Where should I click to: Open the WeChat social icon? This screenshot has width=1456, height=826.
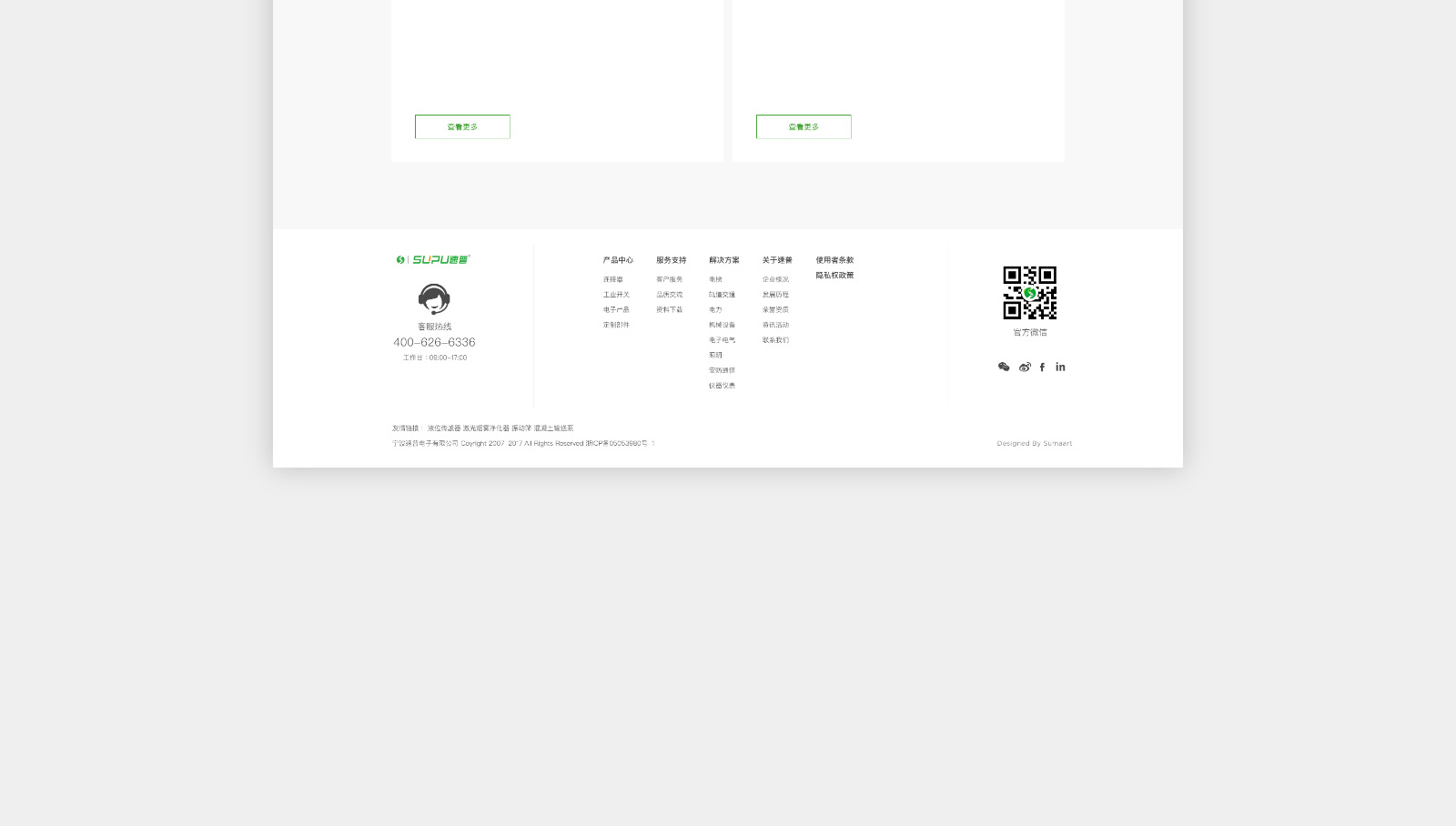tap(1004, 367)
